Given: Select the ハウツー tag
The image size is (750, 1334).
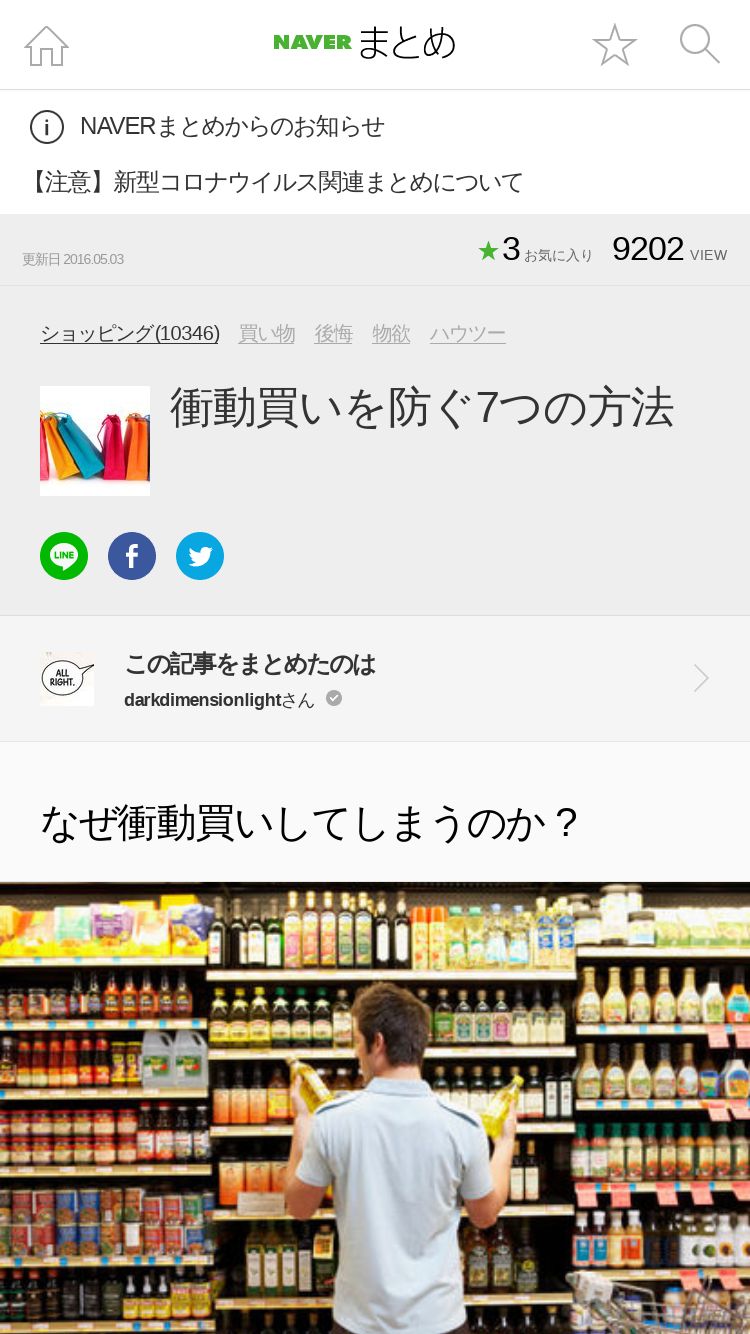Looking at the screenshot, I should coord(467,334).
